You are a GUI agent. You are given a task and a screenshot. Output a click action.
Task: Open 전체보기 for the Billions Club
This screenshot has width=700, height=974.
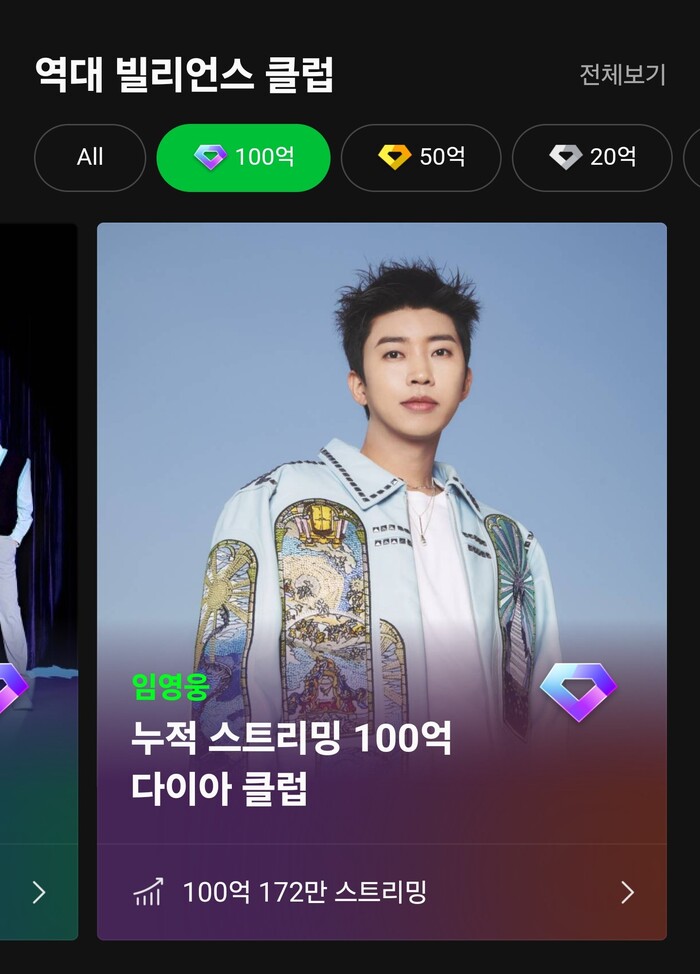[622, 75]
